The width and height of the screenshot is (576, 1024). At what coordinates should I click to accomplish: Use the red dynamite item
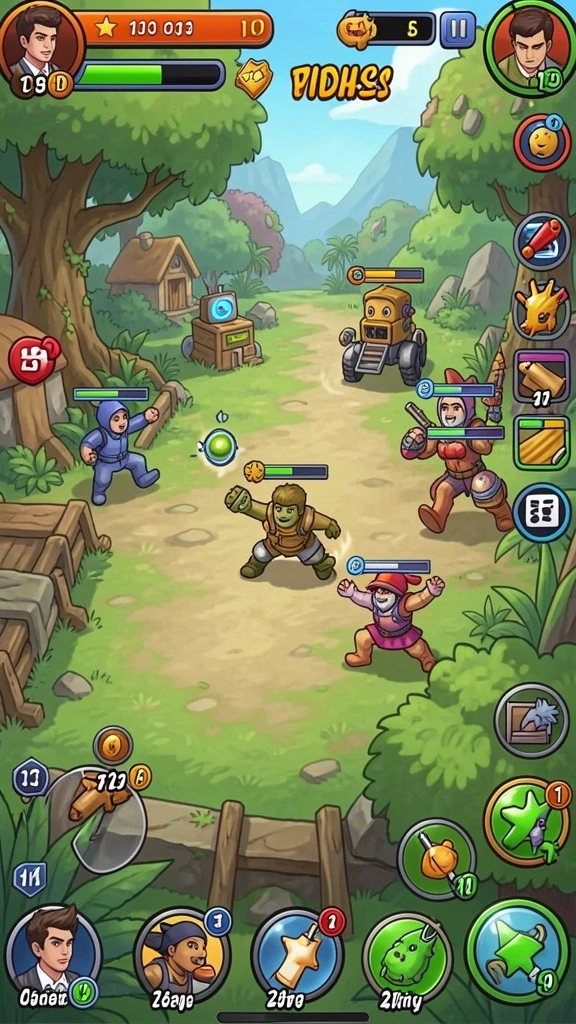point(542,242)
